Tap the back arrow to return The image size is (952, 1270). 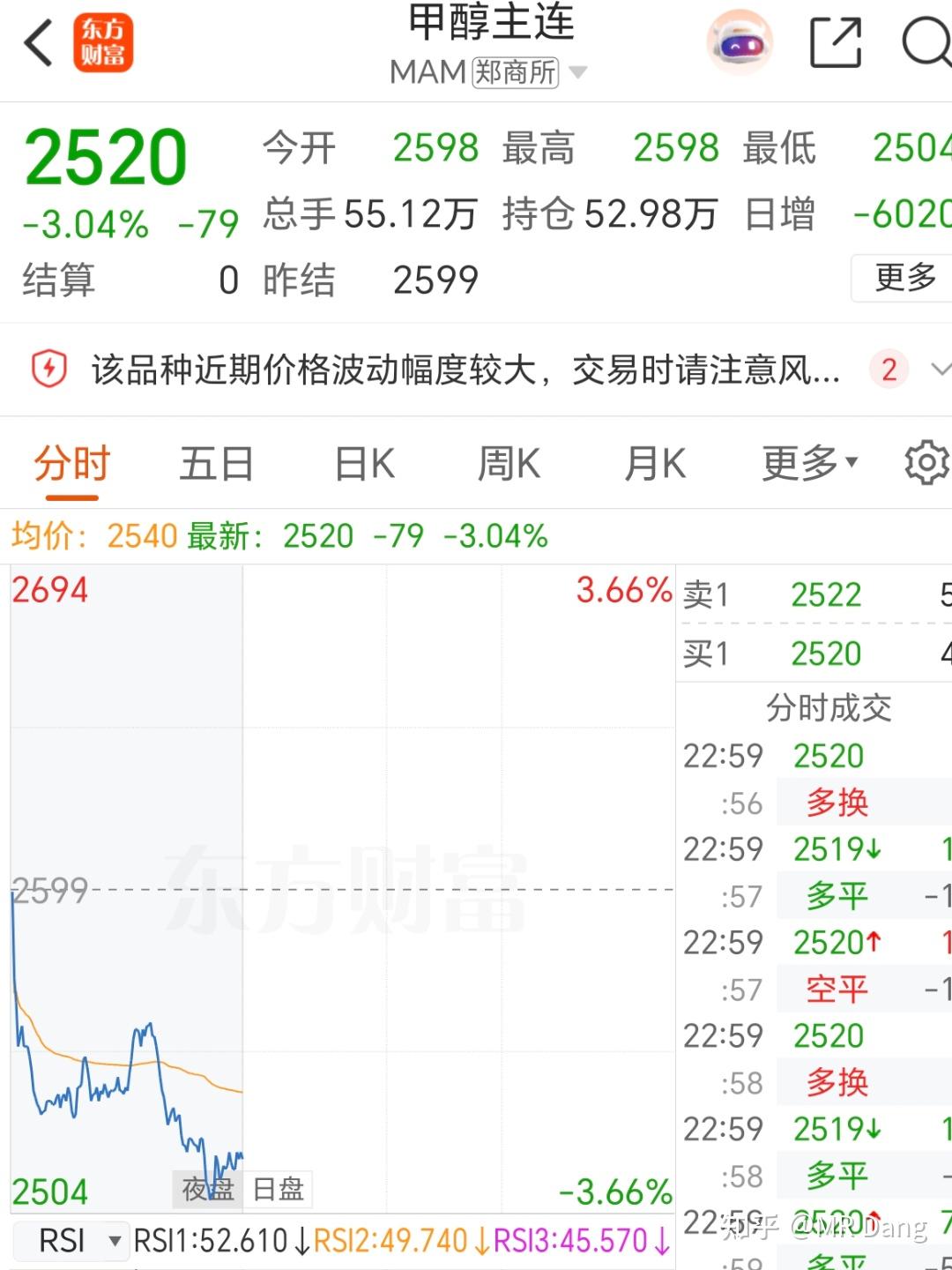pyautogui.click(x=37, y=41)
